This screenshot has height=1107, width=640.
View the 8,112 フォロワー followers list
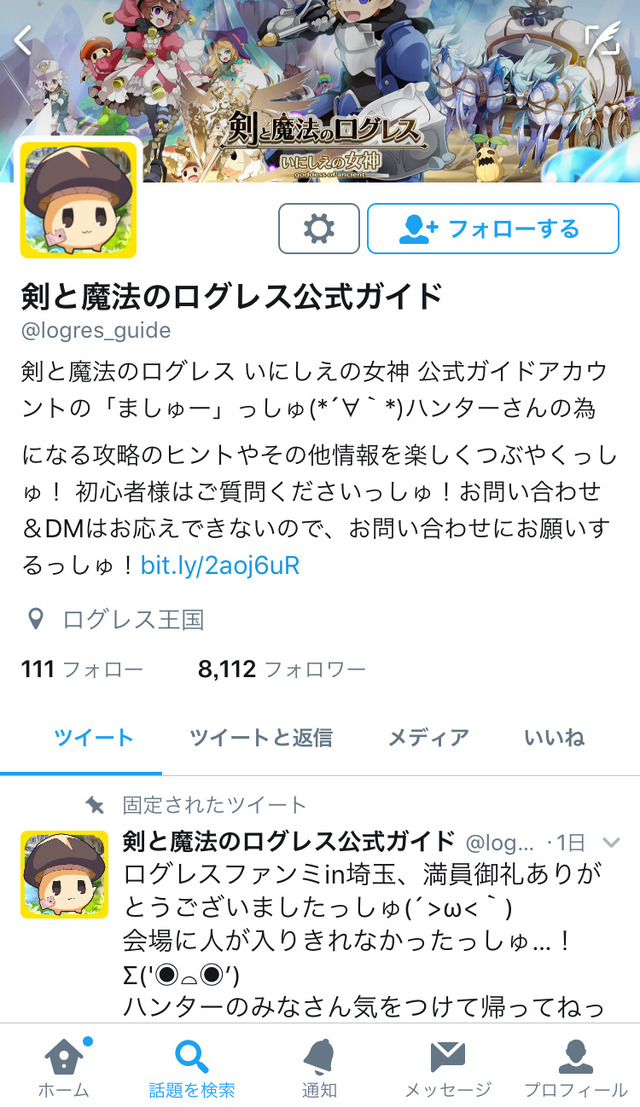pyautogui.click(x=282, y=669)
